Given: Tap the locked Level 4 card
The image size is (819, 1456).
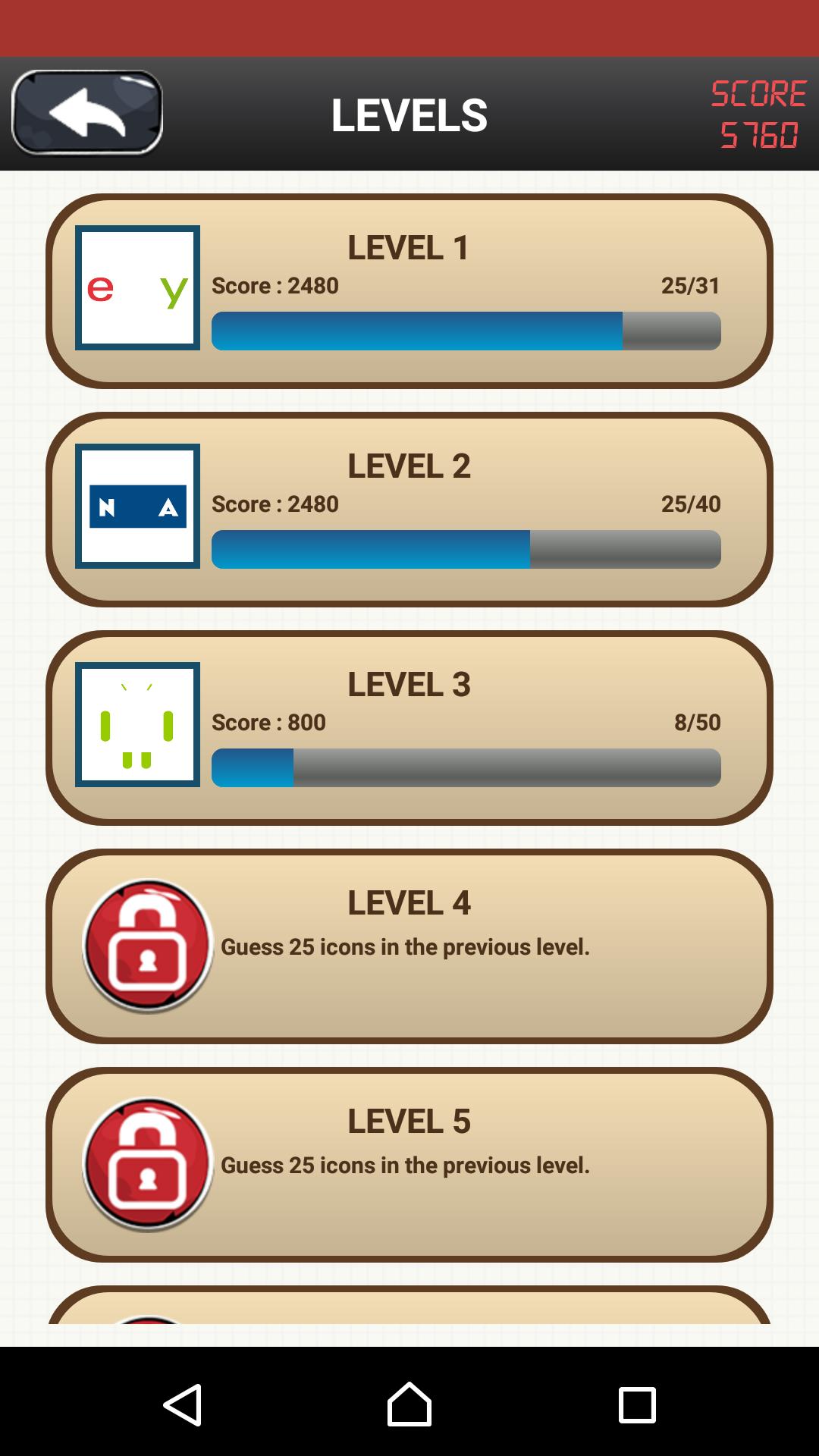Looking at the screenshot, I should [x=409, y=946].
